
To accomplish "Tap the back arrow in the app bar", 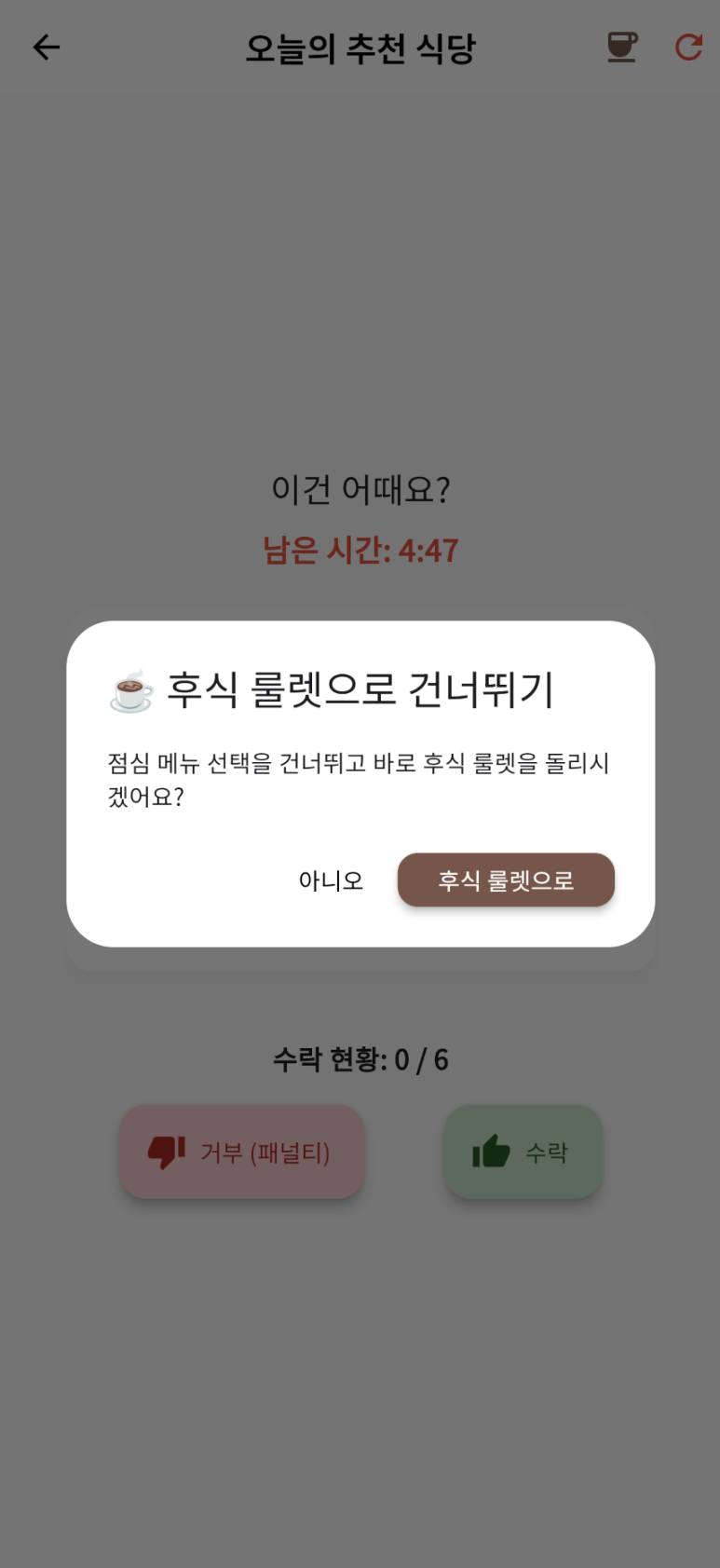I will (x=46, y=48).
